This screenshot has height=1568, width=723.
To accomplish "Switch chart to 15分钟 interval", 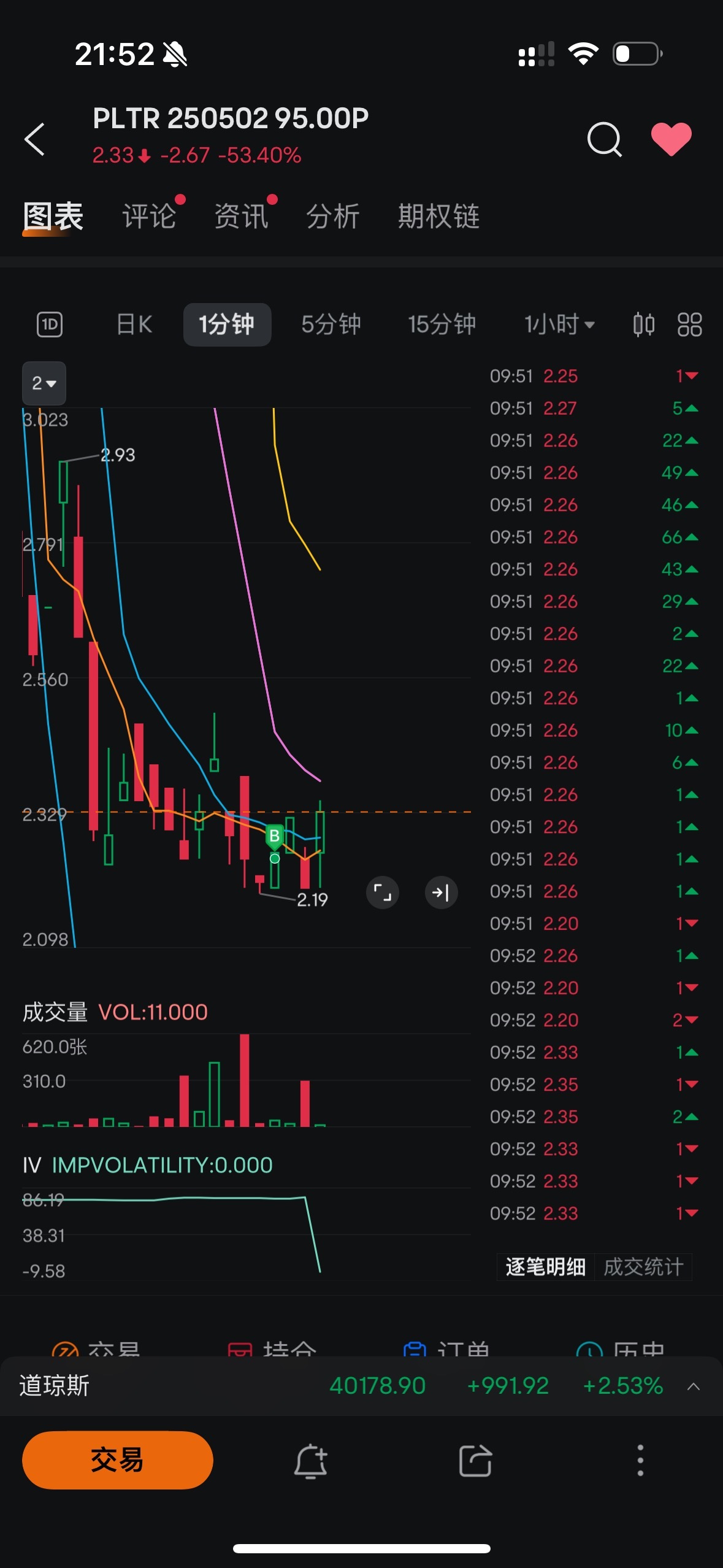I will (442, 325).
